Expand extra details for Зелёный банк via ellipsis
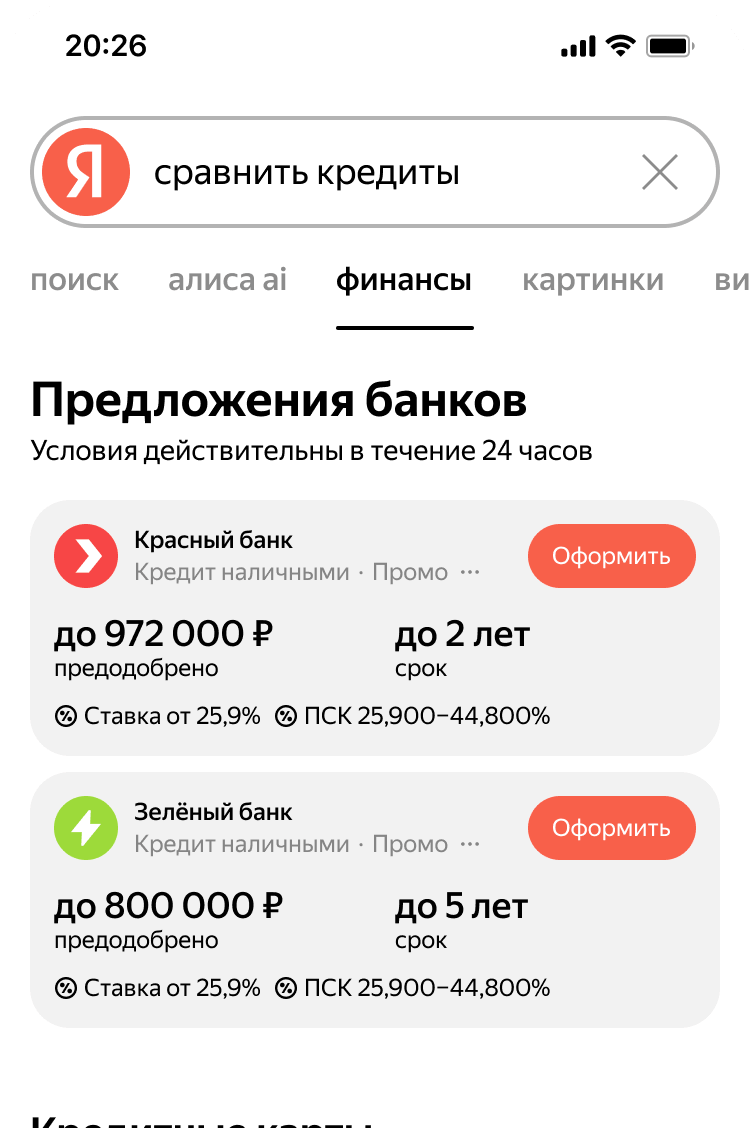 [x=468, y=844]
